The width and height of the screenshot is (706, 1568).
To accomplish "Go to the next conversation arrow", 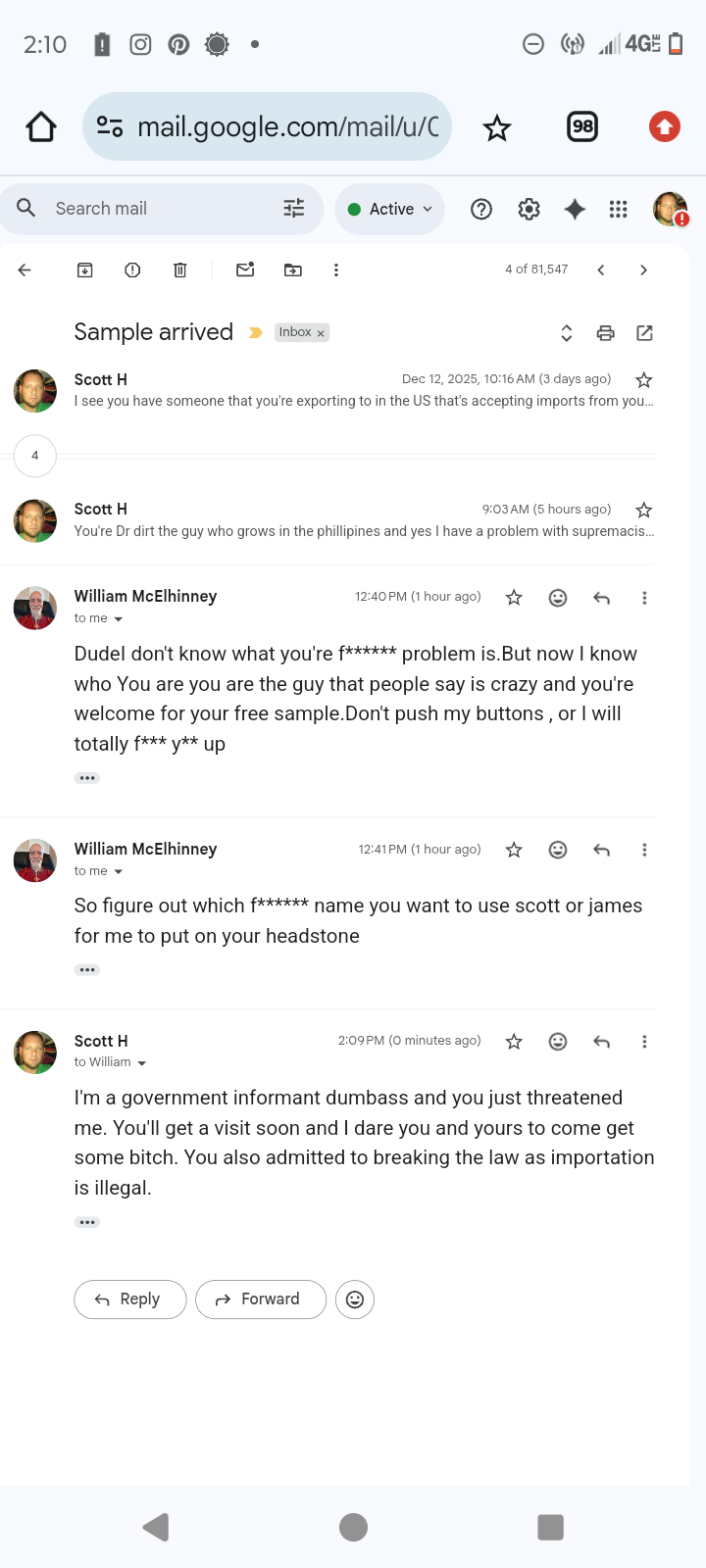I will click(x=643, y=270).
